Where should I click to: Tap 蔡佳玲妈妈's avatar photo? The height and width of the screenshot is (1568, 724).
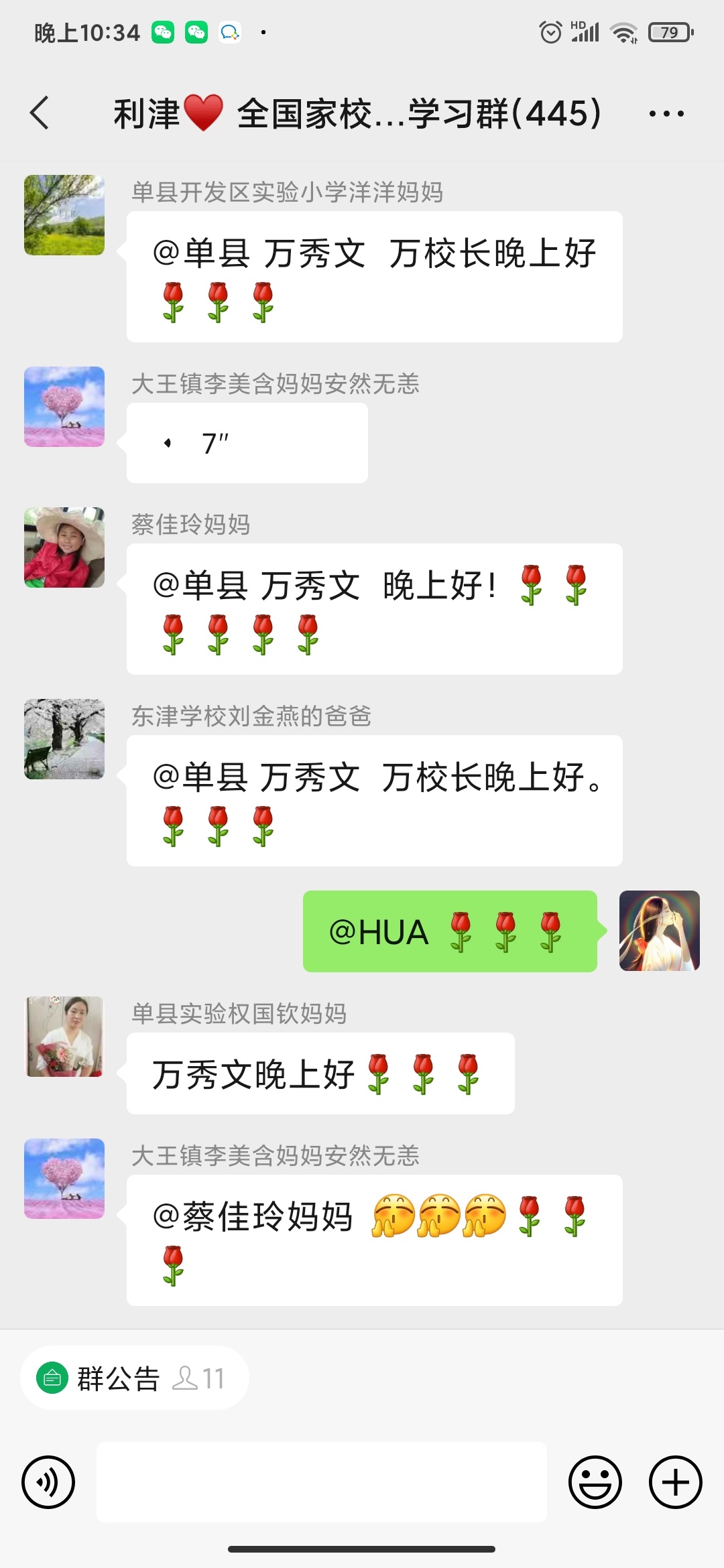(x=64, y=547)
